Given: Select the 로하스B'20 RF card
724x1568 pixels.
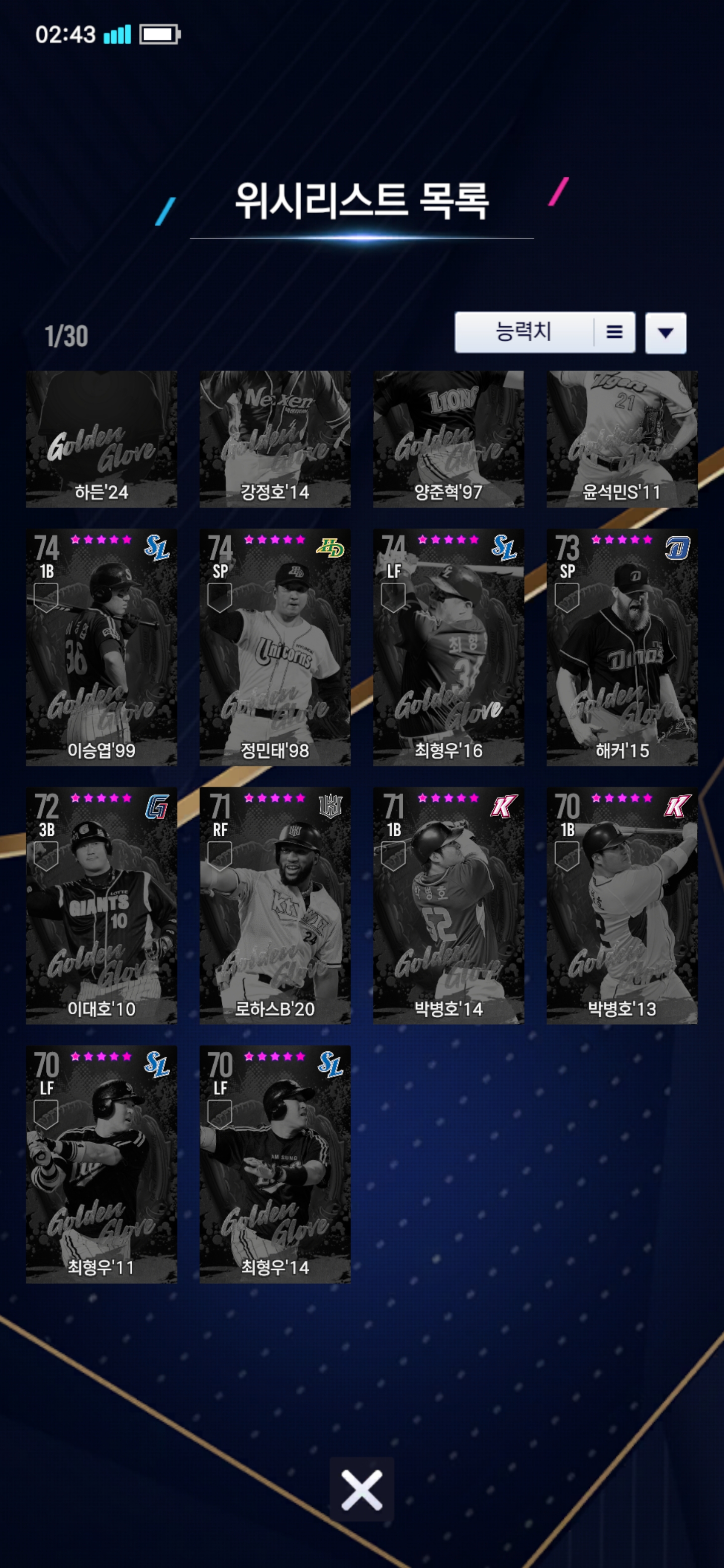Looking at the screenshot, I should 275,905.
